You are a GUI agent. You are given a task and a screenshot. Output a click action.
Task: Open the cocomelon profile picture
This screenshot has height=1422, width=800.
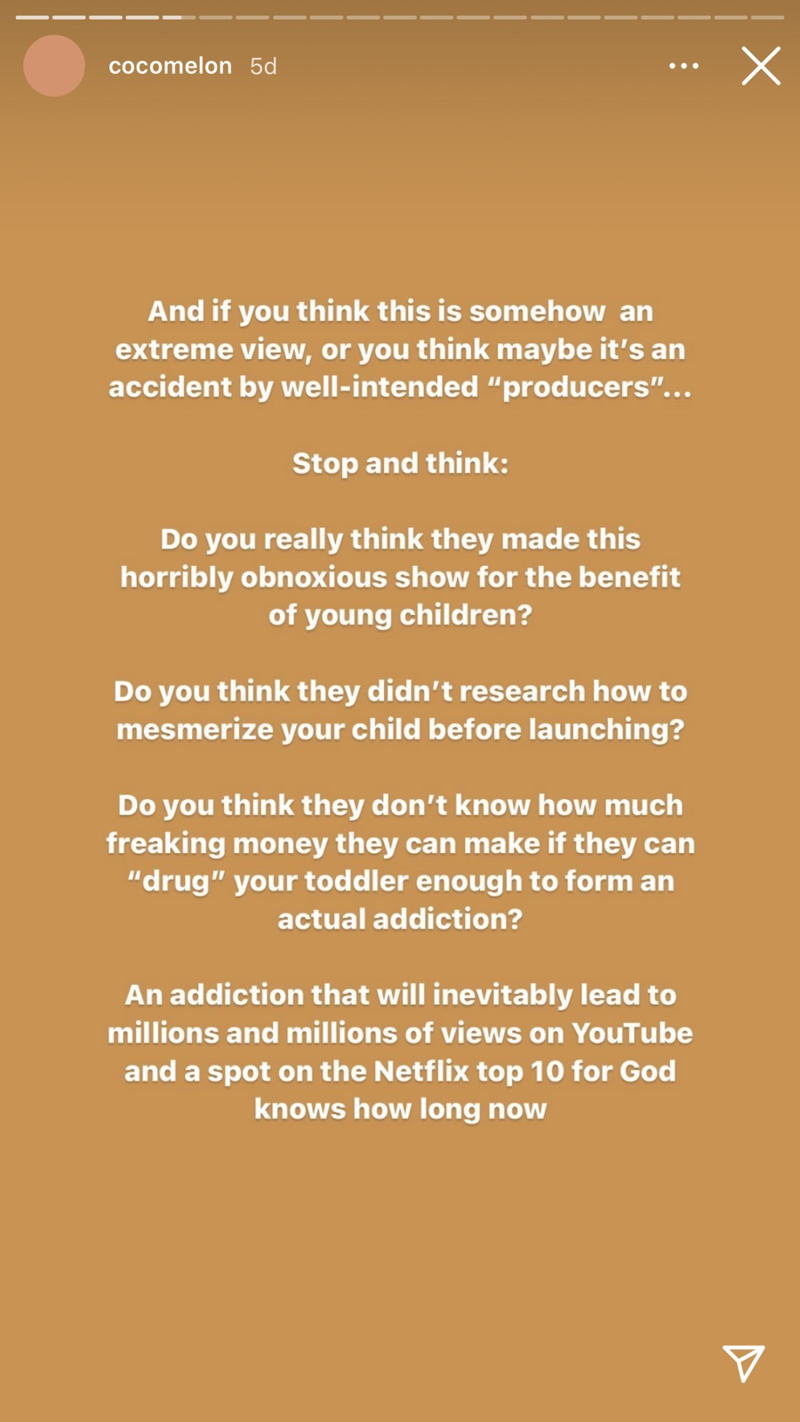[54, 66]
